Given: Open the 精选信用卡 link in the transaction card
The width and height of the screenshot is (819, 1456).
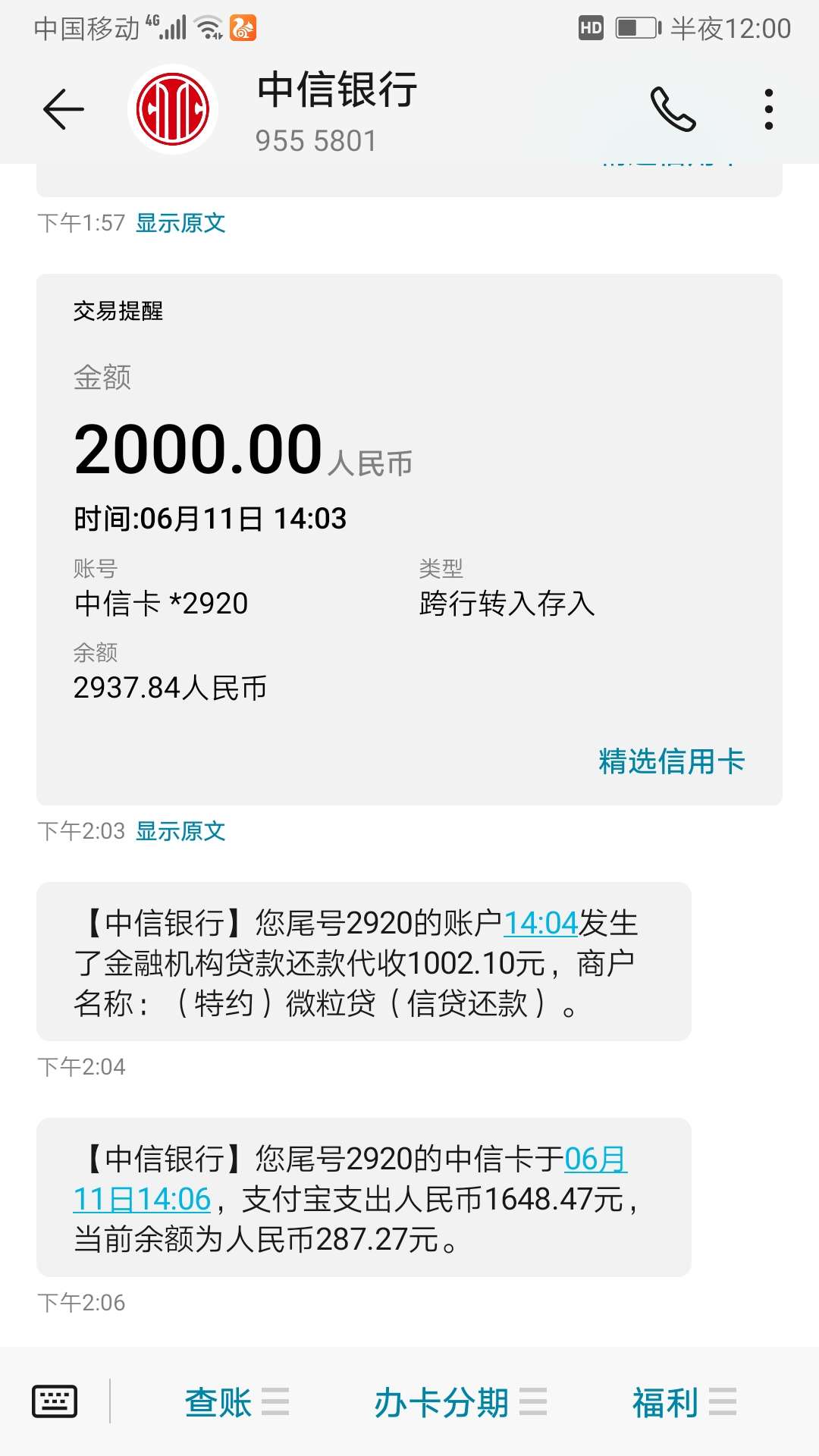Looking at the screenshot, I should (672, 761).
